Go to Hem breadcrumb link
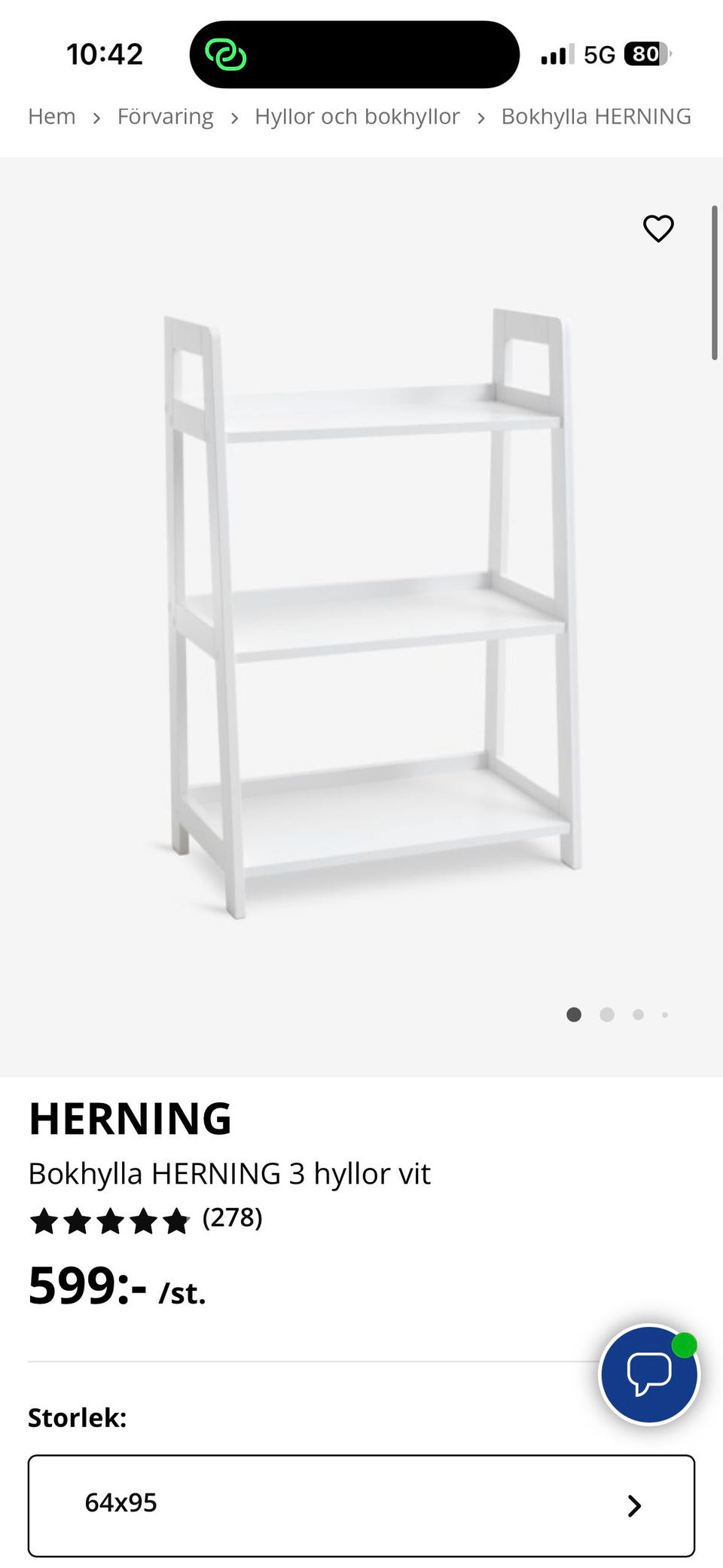The height and width of the screenshot is (1568, 723). pyautogui.click(x=52, y=117)
